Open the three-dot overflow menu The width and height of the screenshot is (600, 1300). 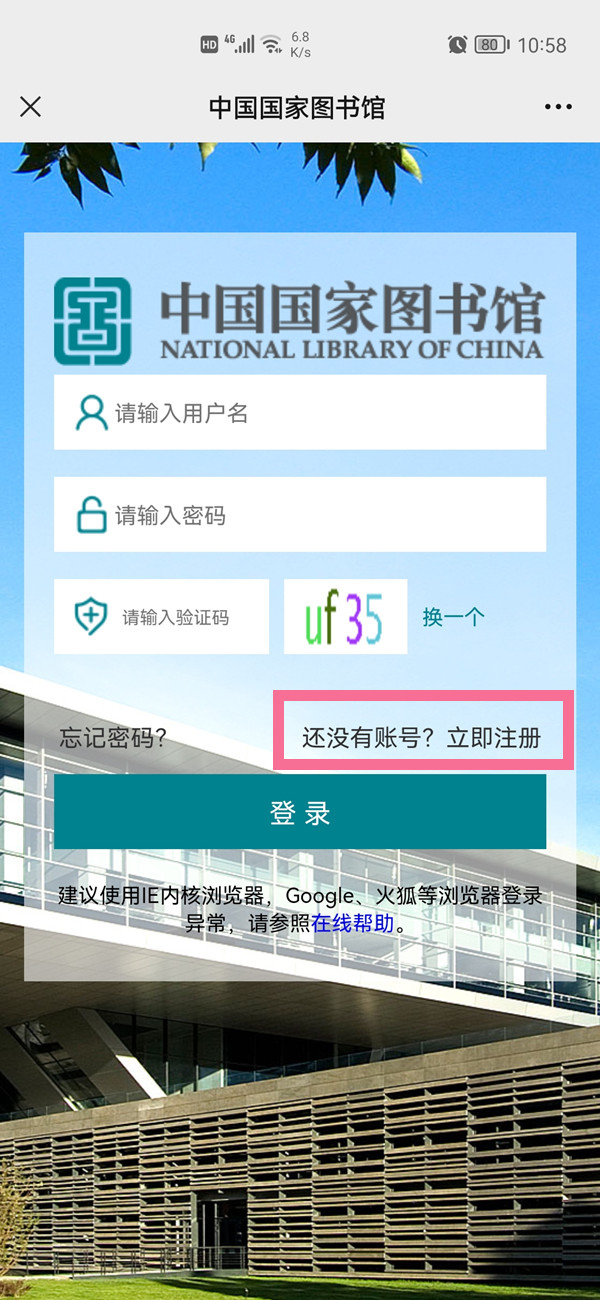558,107
